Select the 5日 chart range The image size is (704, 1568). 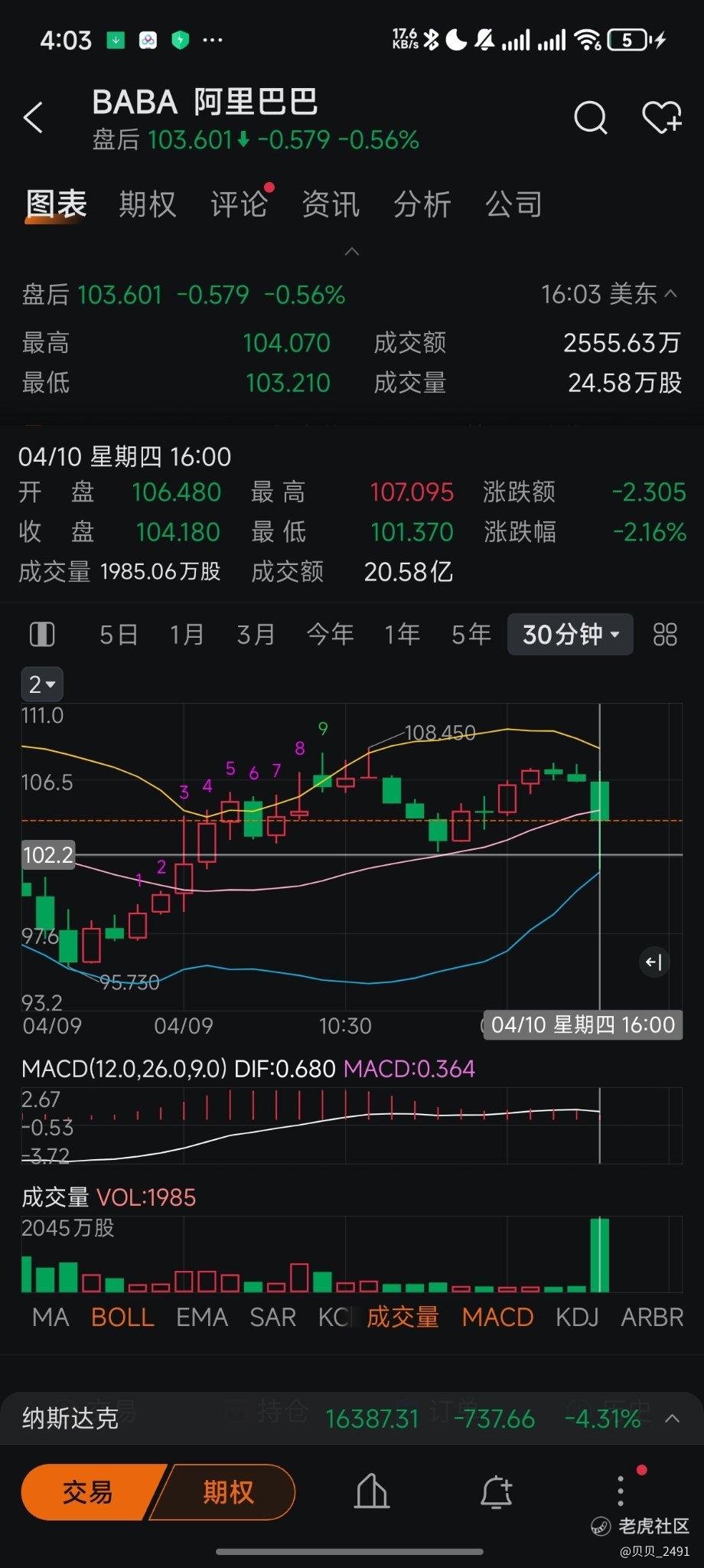[119, 635]
